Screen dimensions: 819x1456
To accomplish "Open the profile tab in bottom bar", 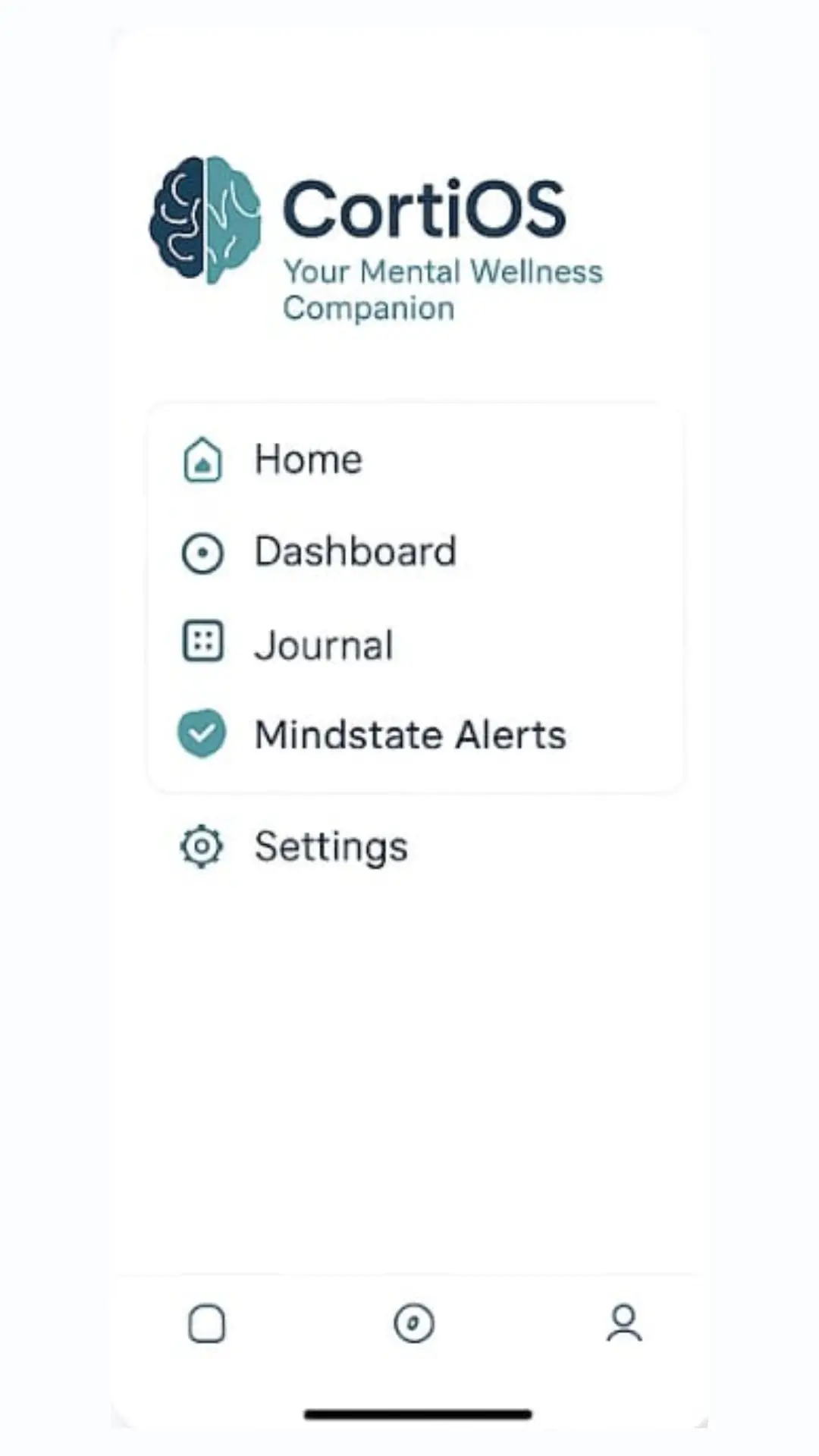I will [624, 1324].
